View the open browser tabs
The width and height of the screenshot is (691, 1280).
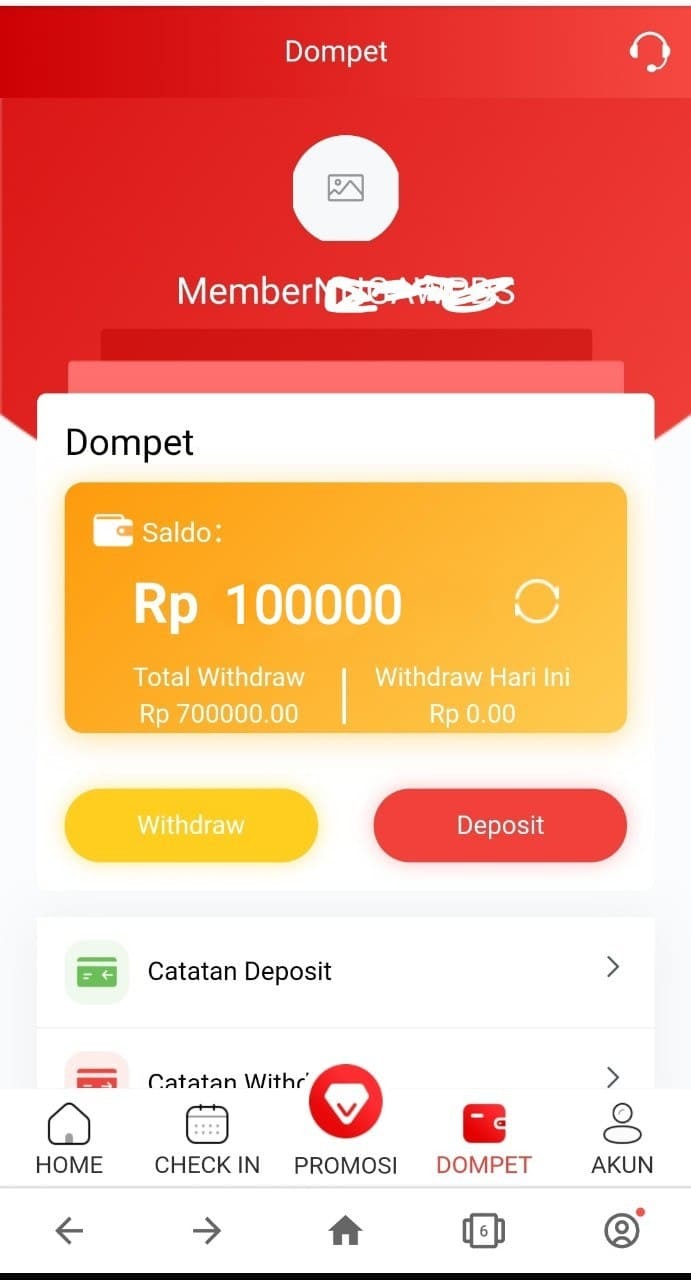(484, 1230)
